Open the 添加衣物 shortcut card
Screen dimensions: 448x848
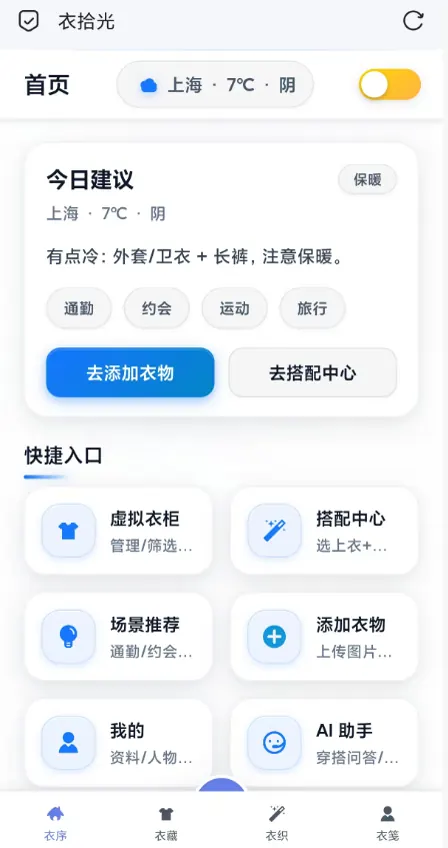324,637
